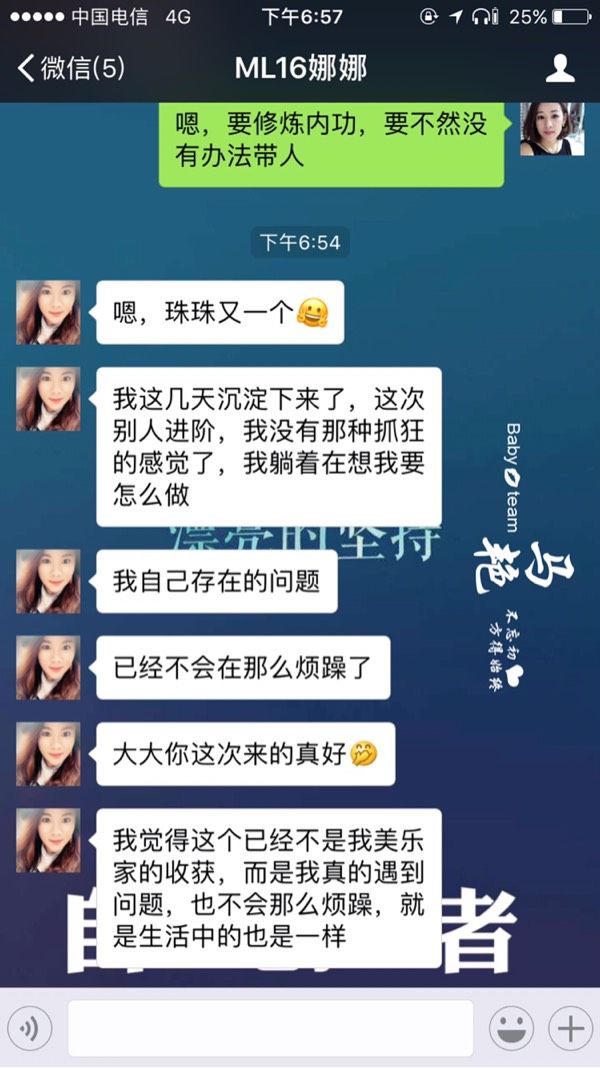Open chat details via the profile icon

560,68
